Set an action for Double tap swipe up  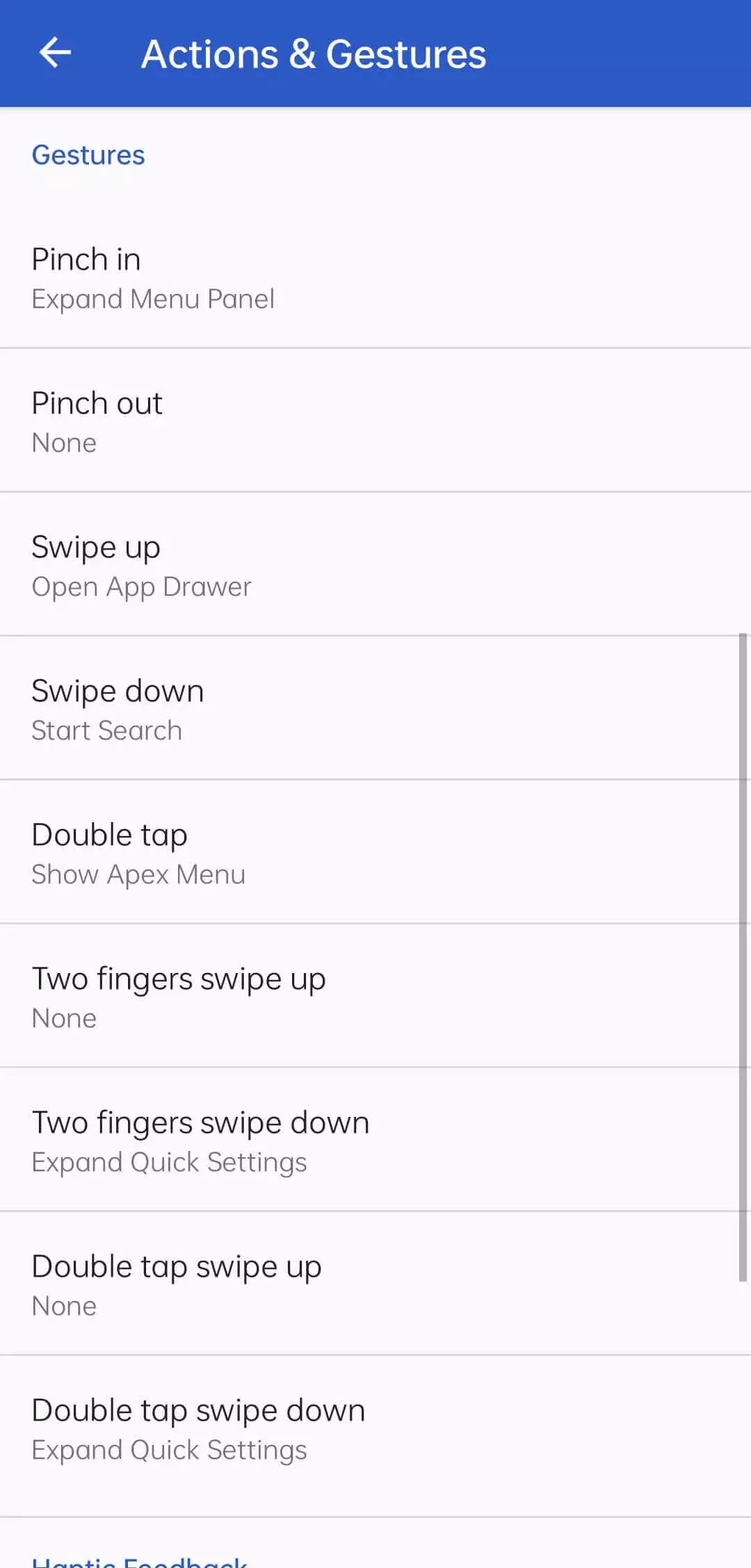[375, 1285]
